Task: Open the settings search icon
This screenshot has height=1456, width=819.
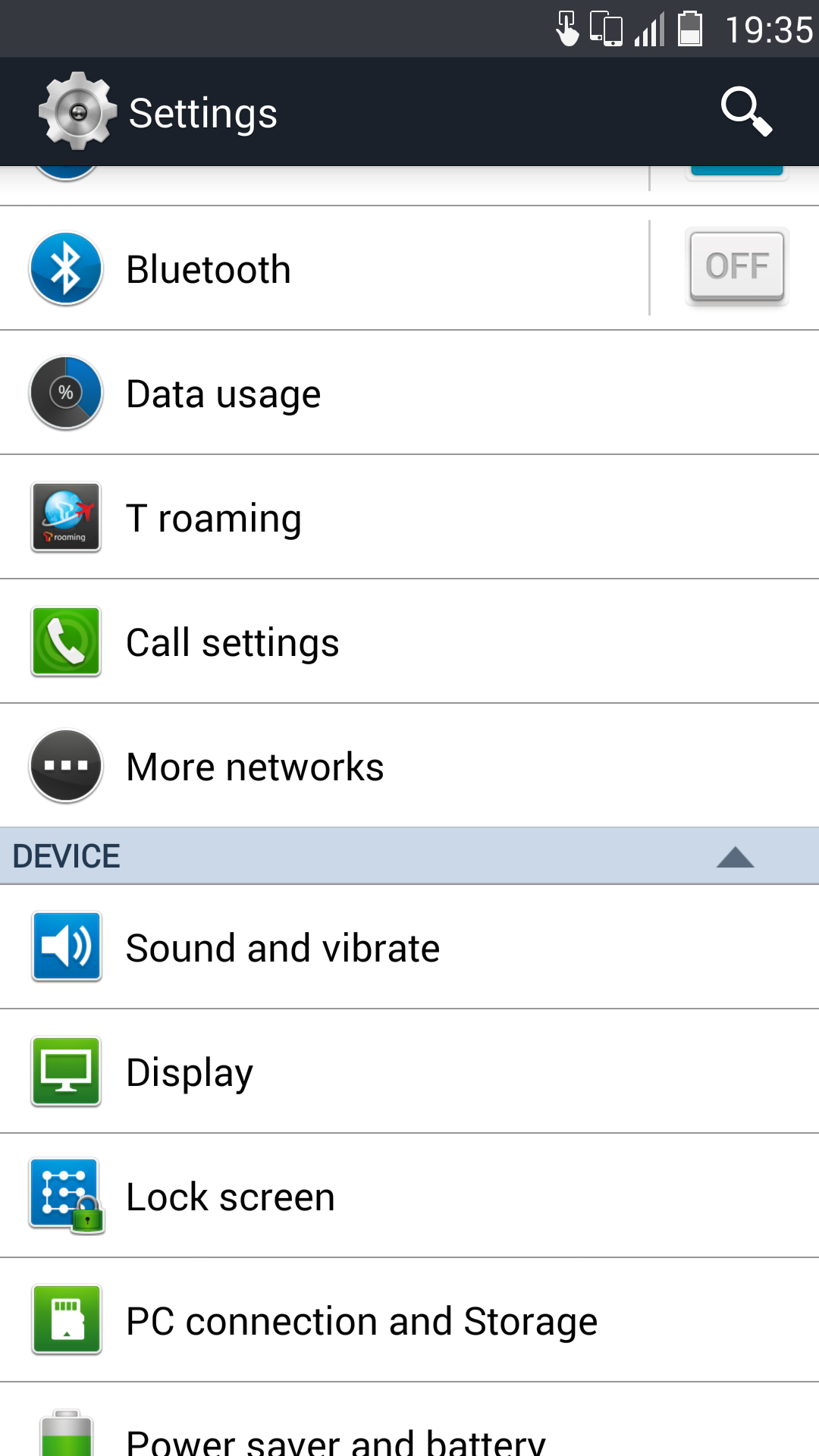Action: (746, 111)
